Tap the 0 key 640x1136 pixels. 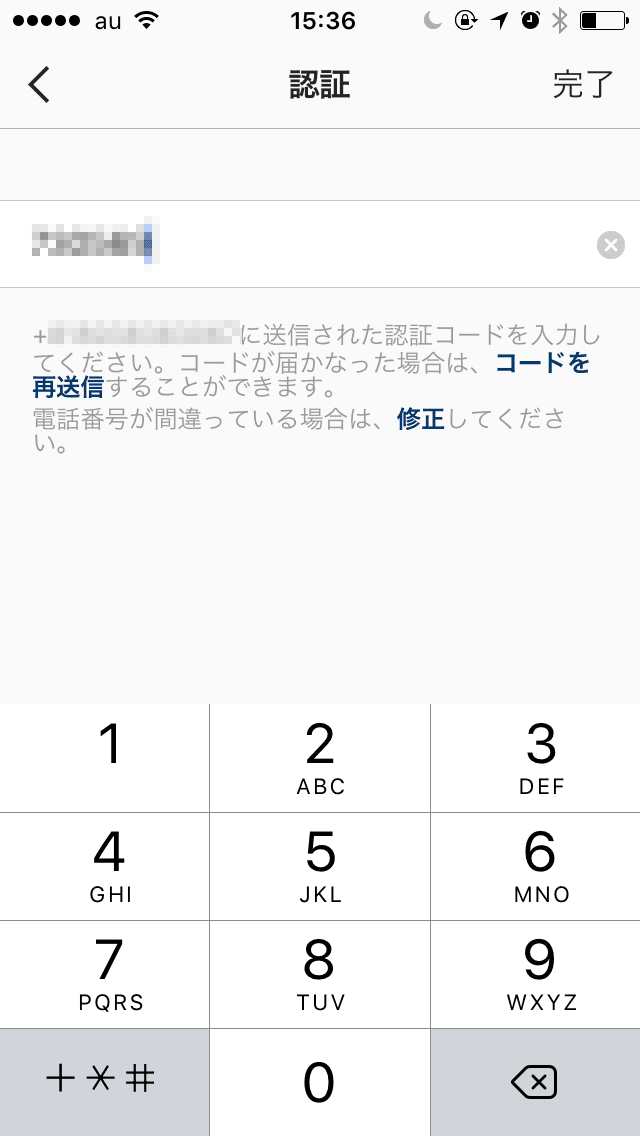[320, 1082]
